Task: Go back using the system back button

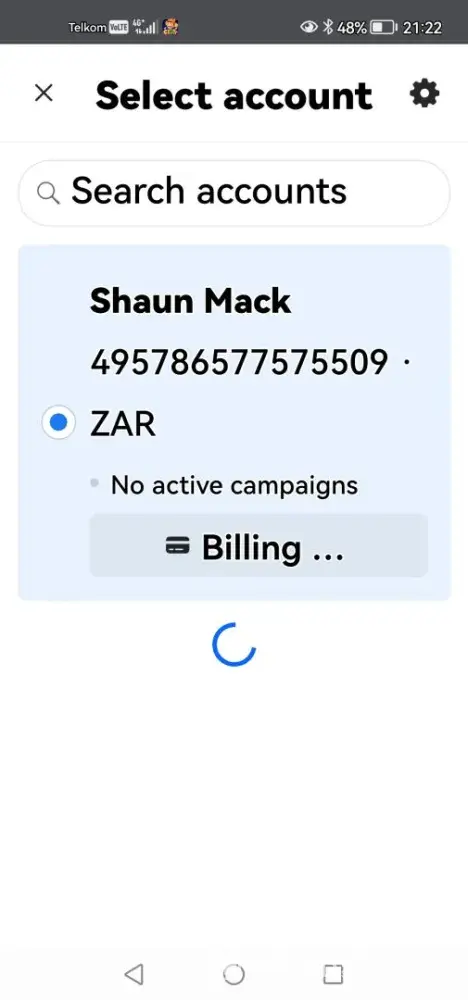Action: (133, 974)
